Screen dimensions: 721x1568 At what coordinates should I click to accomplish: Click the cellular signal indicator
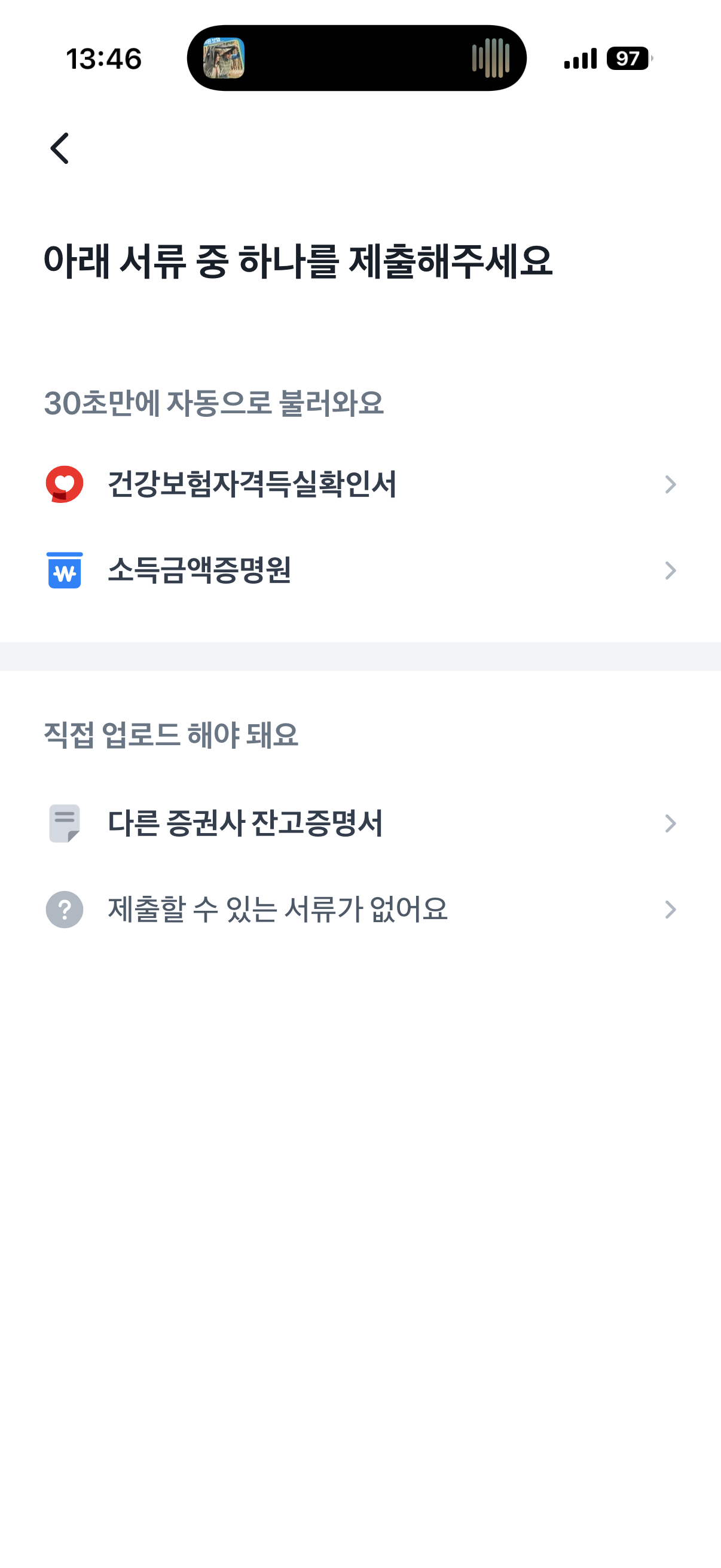580,58
